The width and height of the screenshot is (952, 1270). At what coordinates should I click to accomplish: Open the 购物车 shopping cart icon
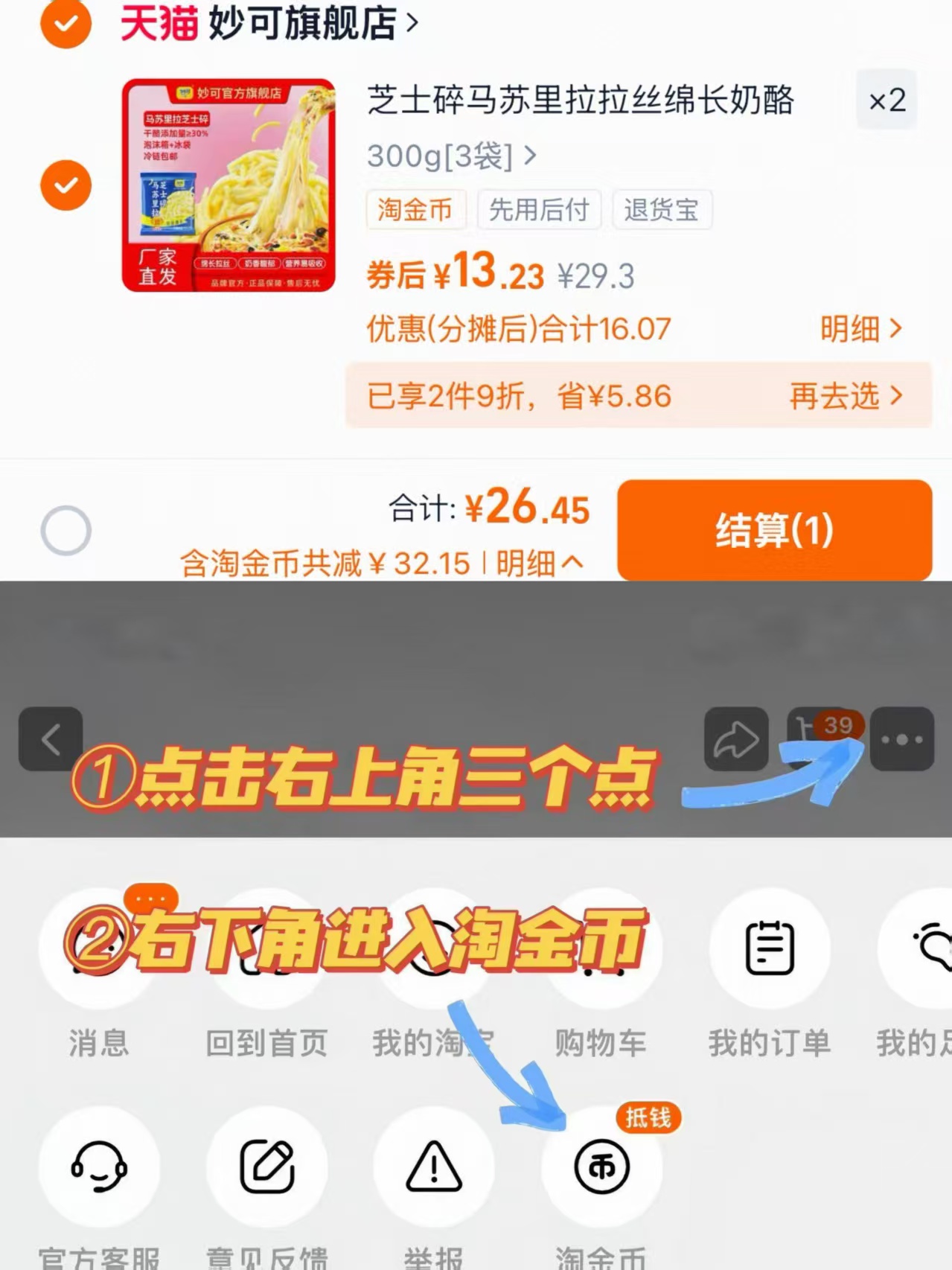(x=600, y=946)
